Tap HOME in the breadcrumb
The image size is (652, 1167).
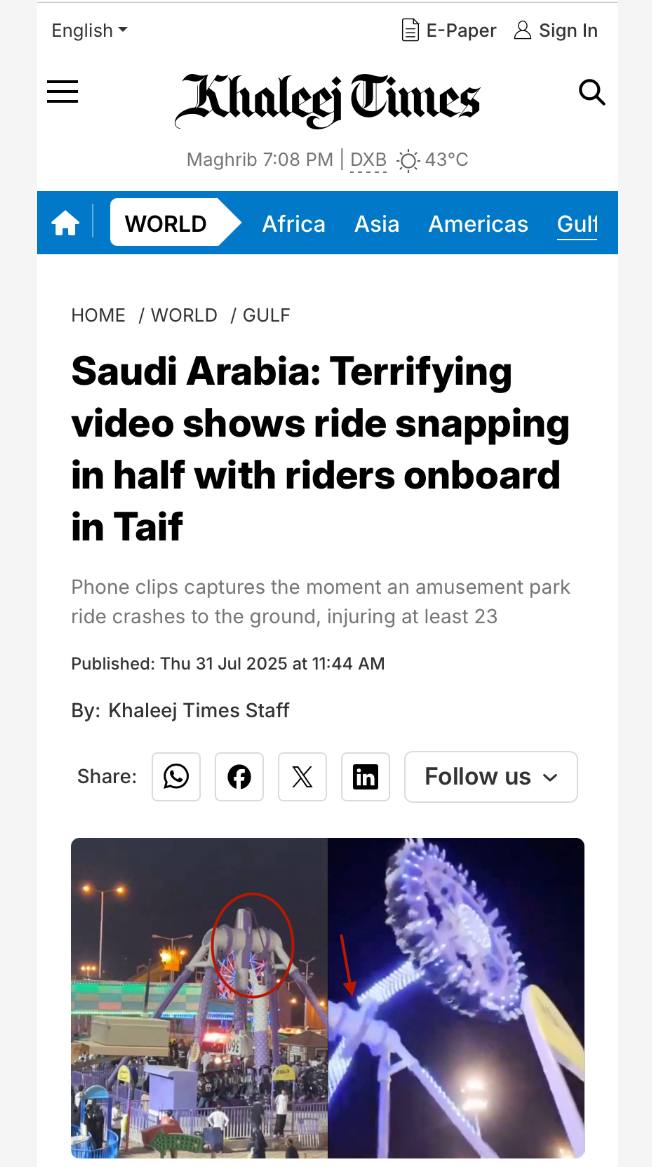coord(98,316)
